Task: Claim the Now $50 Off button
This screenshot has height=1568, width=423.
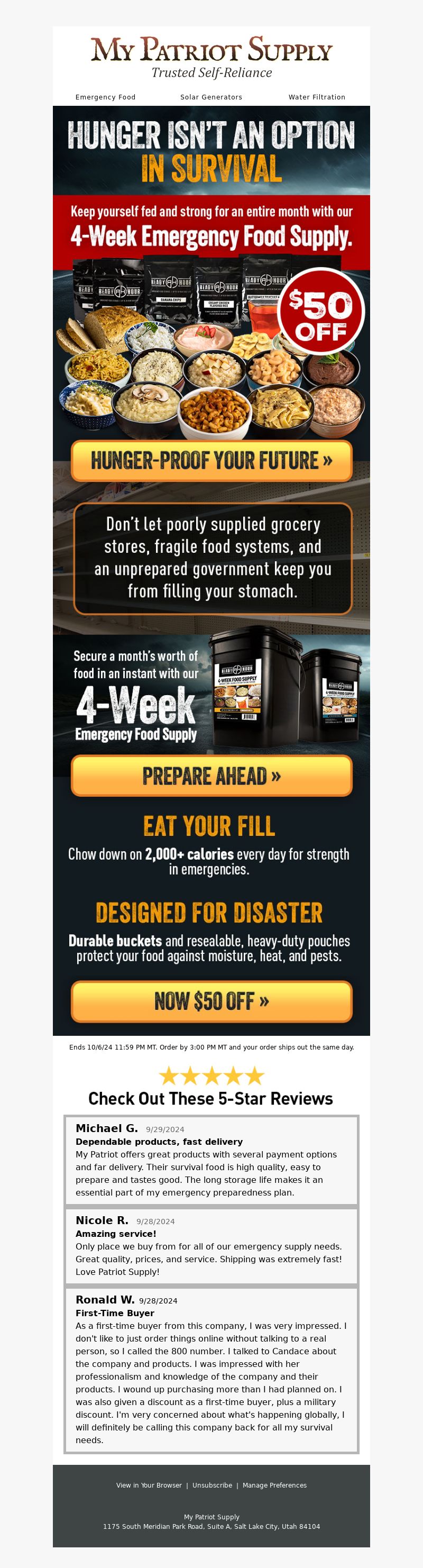Action: click(211, 1001)
